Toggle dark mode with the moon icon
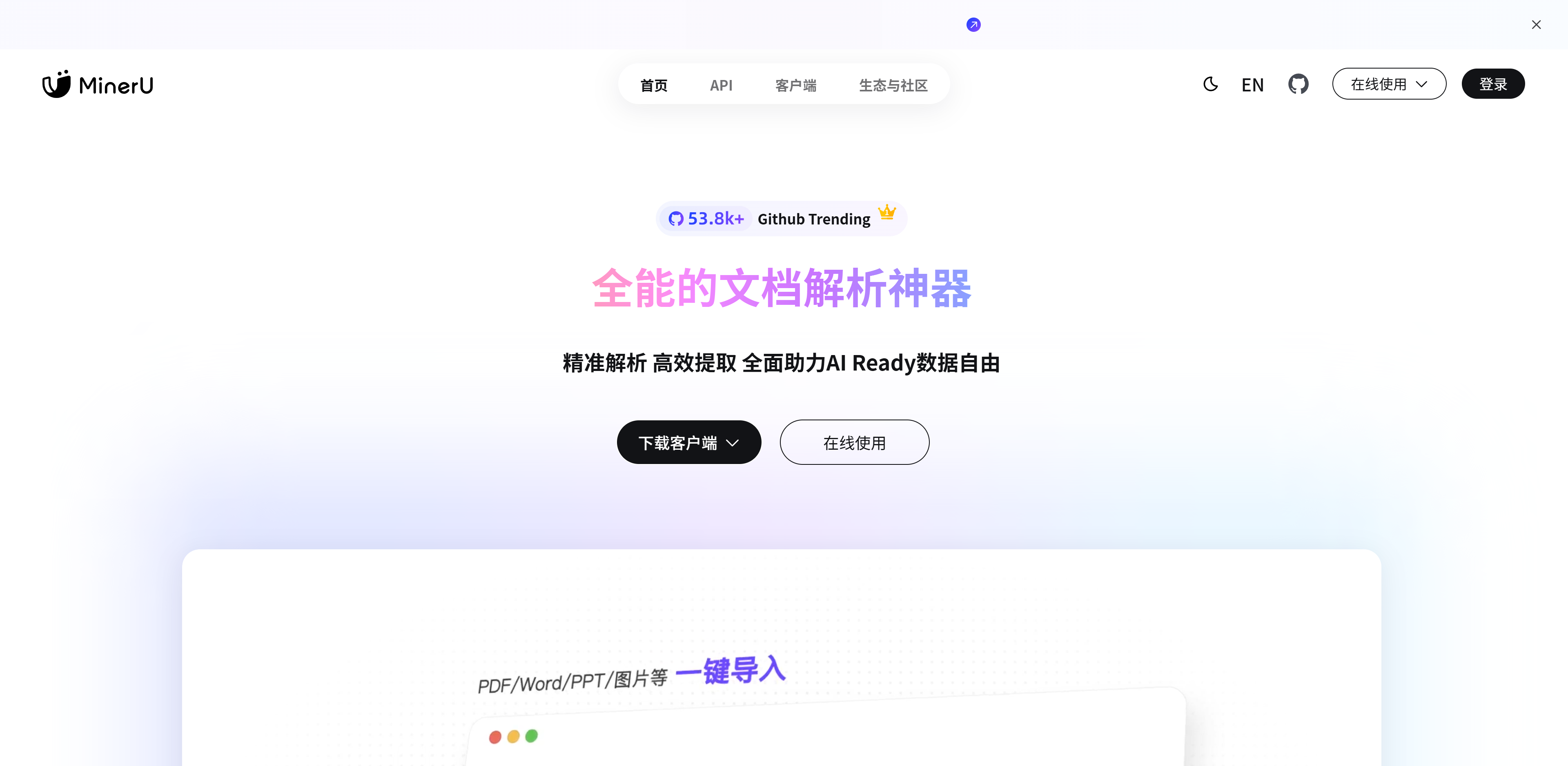 tap(1210, 84)
